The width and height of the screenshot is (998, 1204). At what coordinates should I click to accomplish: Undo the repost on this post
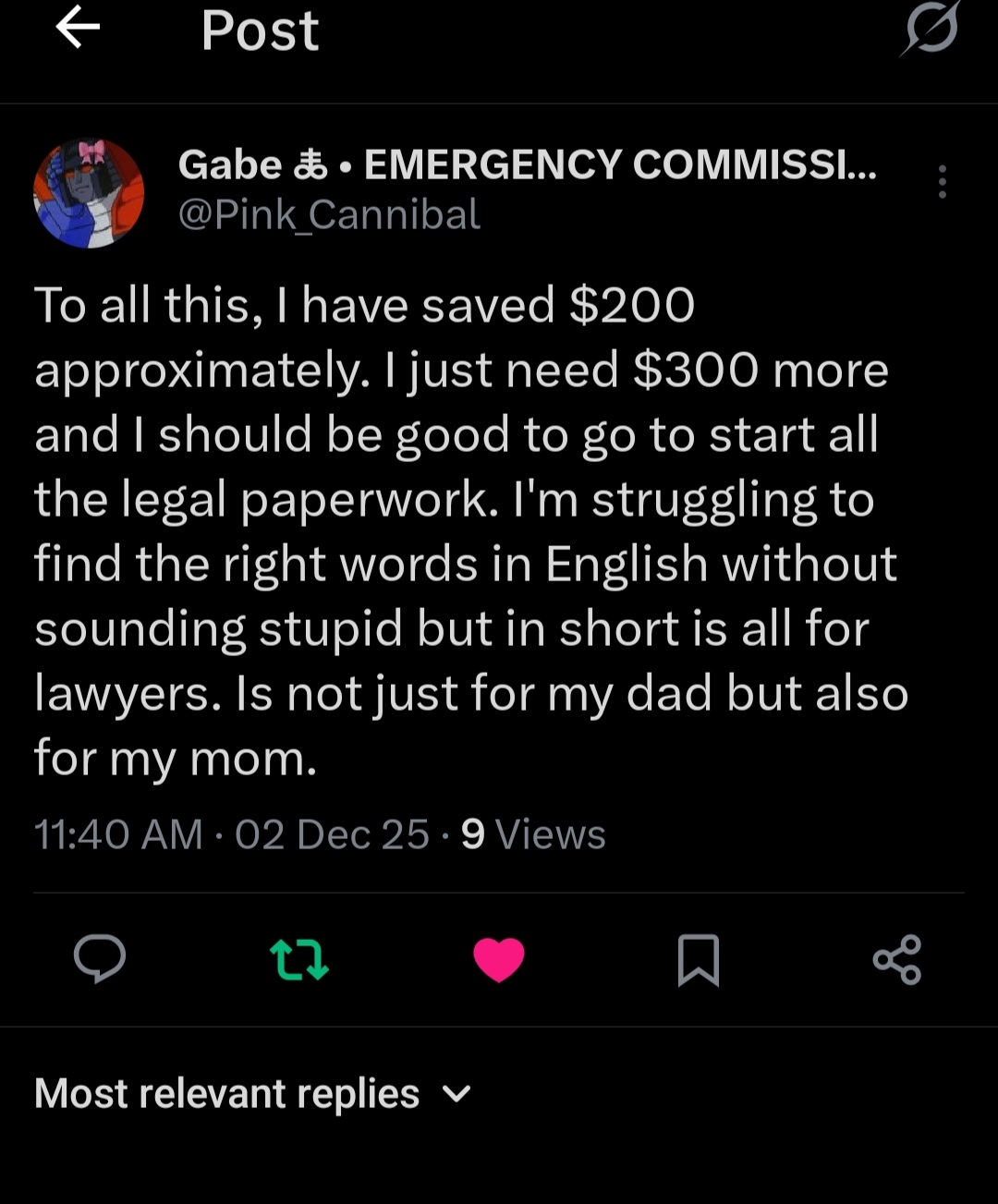coord(299,959)
